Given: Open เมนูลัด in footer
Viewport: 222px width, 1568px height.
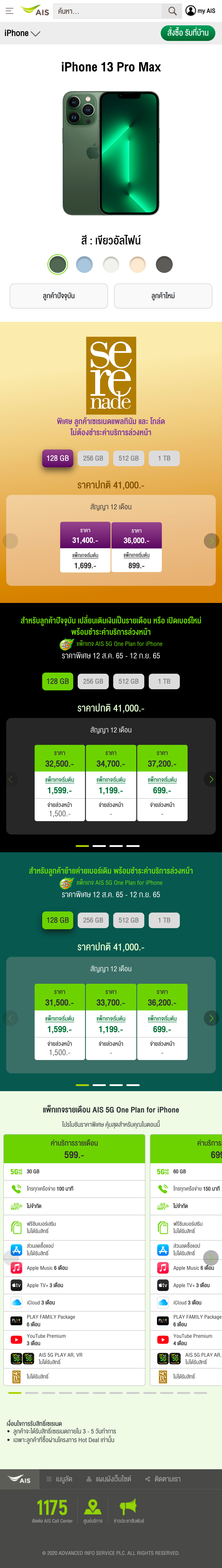Looking at the screenshot, I should 59,1479.
